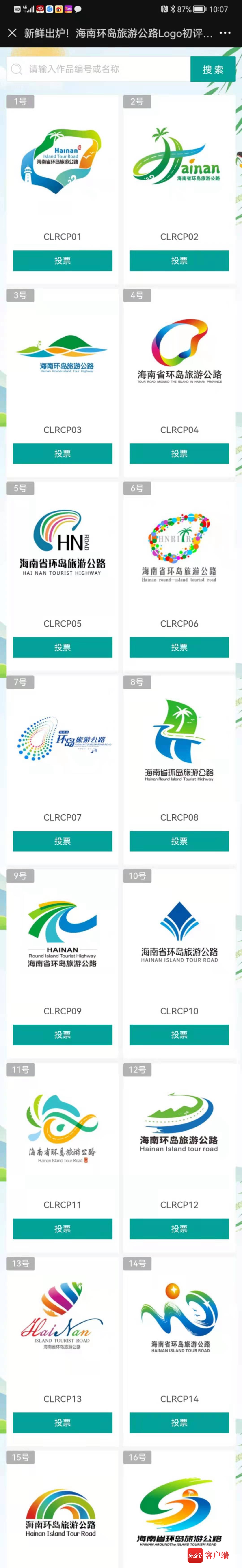Vote for entry CLRCP01

[x=62, y=261]
